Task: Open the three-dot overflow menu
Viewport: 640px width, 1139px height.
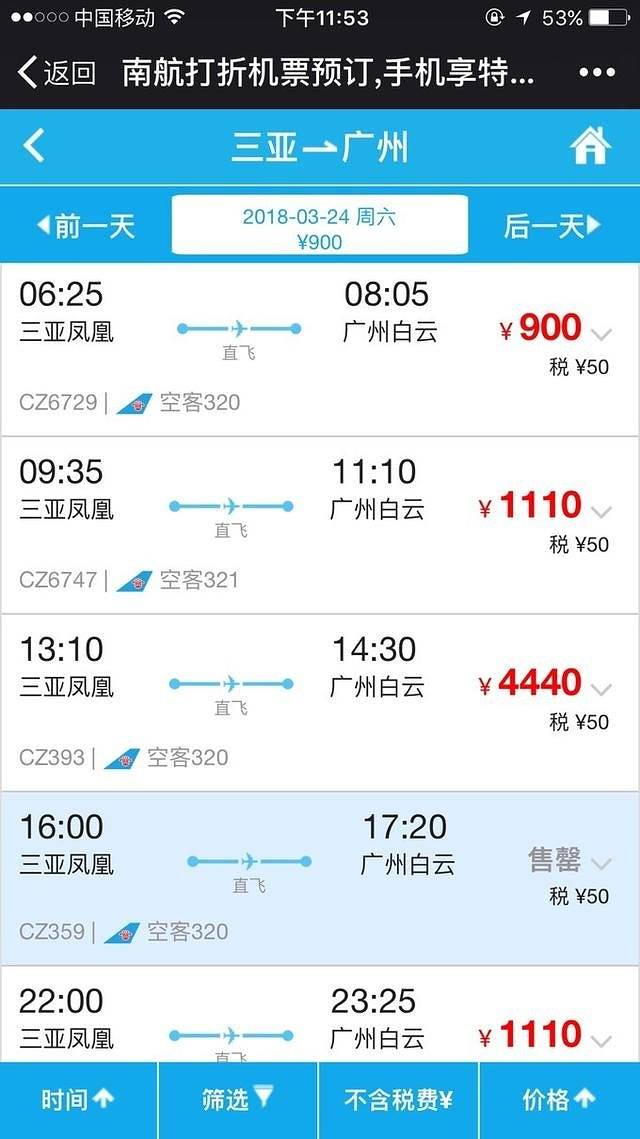Action: point(597,73)
